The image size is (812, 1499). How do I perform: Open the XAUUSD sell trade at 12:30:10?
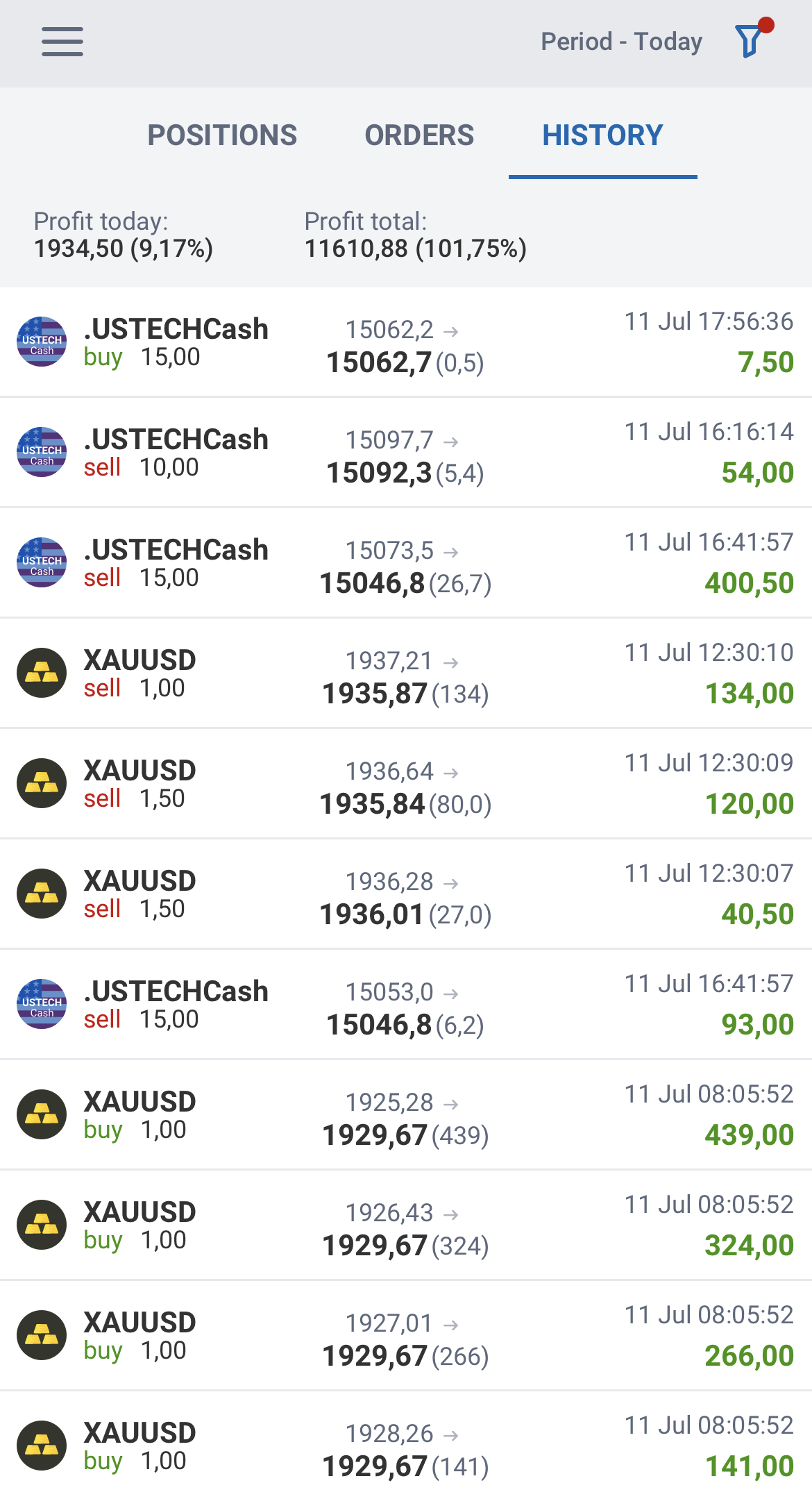click(x=406, y=673)
